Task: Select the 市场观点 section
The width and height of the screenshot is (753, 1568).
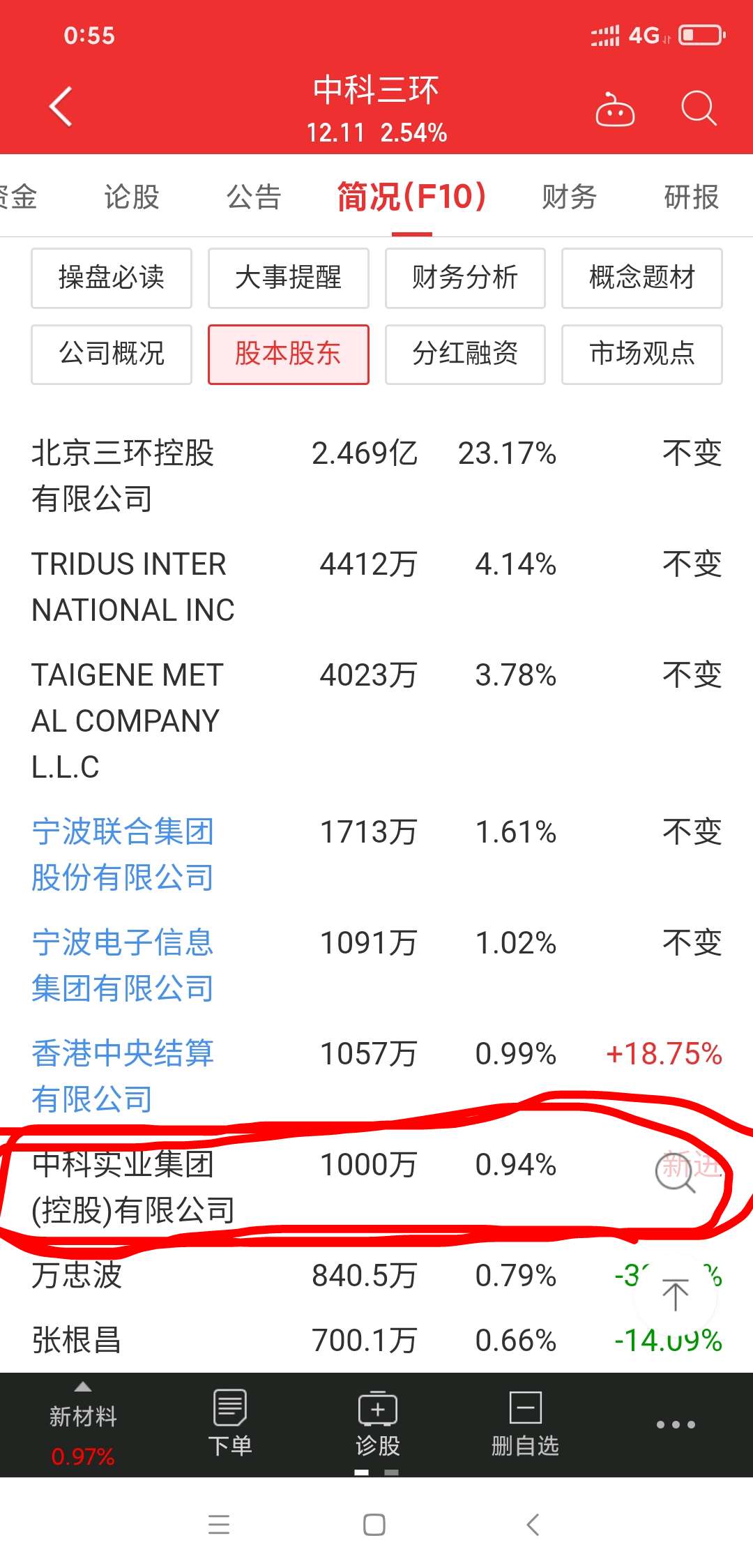Action: 642,354
